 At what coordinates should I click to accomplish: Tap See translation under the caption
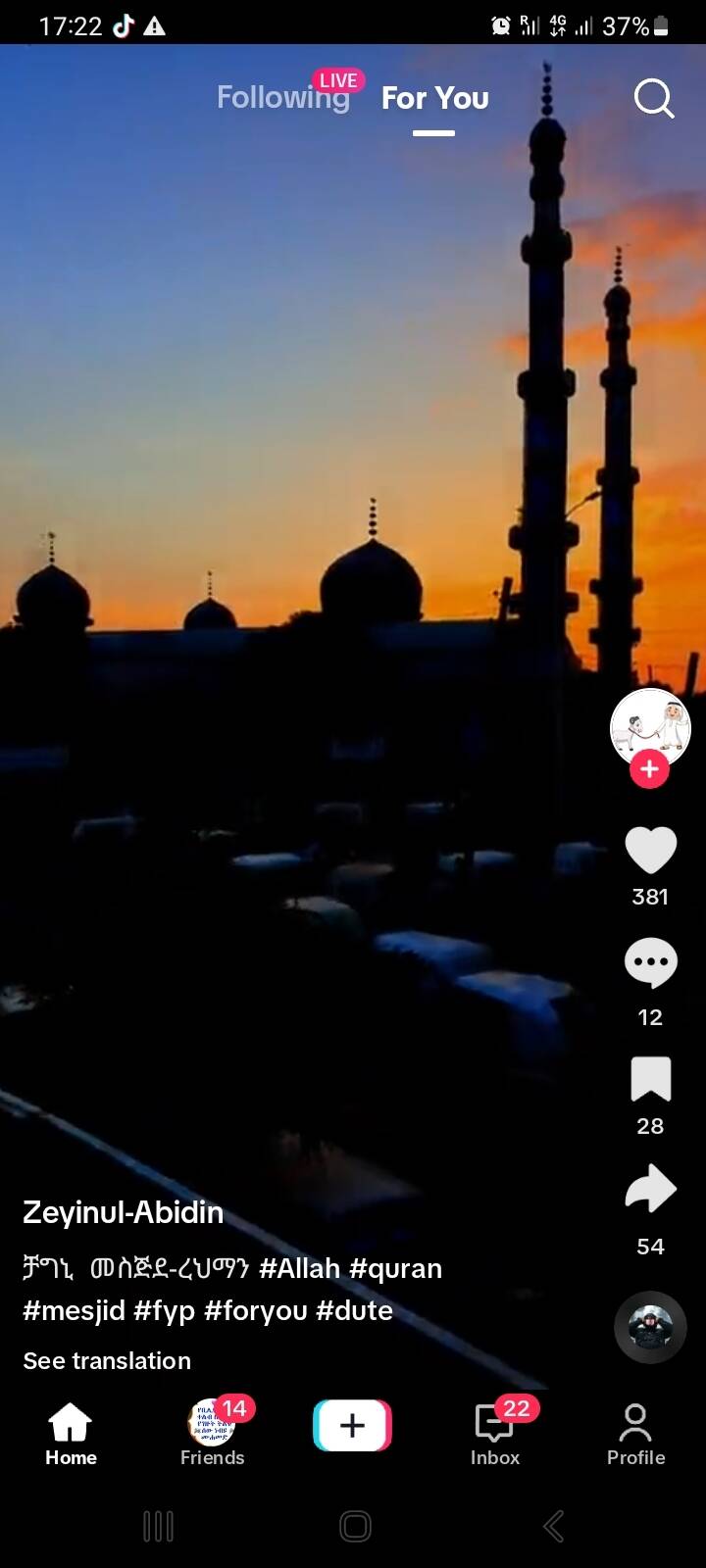pos(107,1361)
